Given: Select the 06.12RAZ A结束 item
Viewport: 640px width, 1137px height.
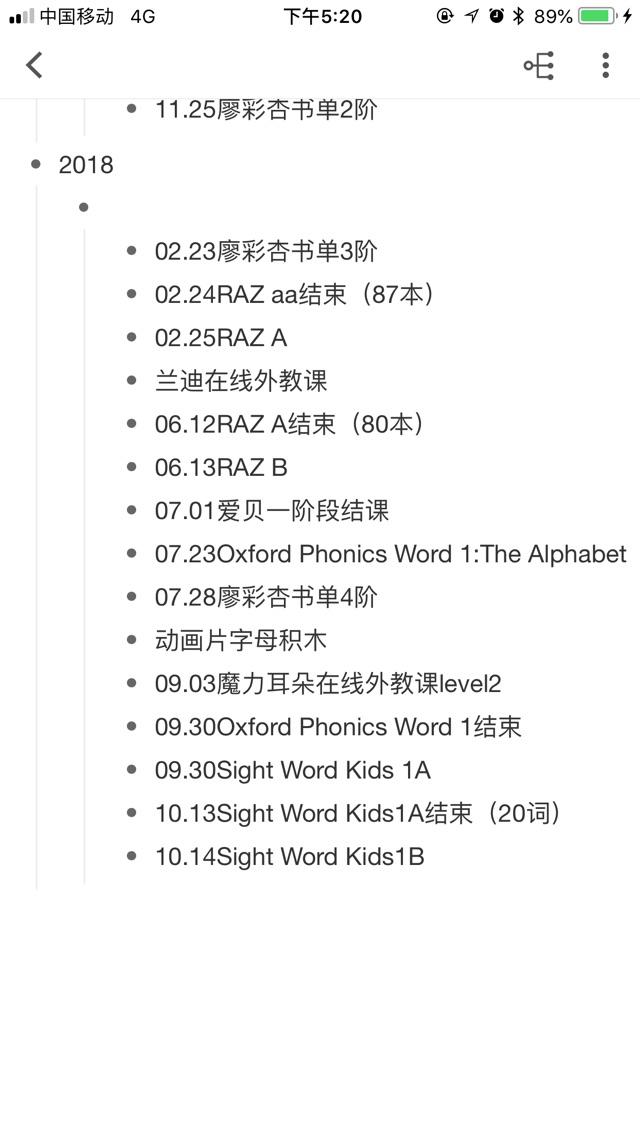Looking at the screenshot, I should (291, 424).
